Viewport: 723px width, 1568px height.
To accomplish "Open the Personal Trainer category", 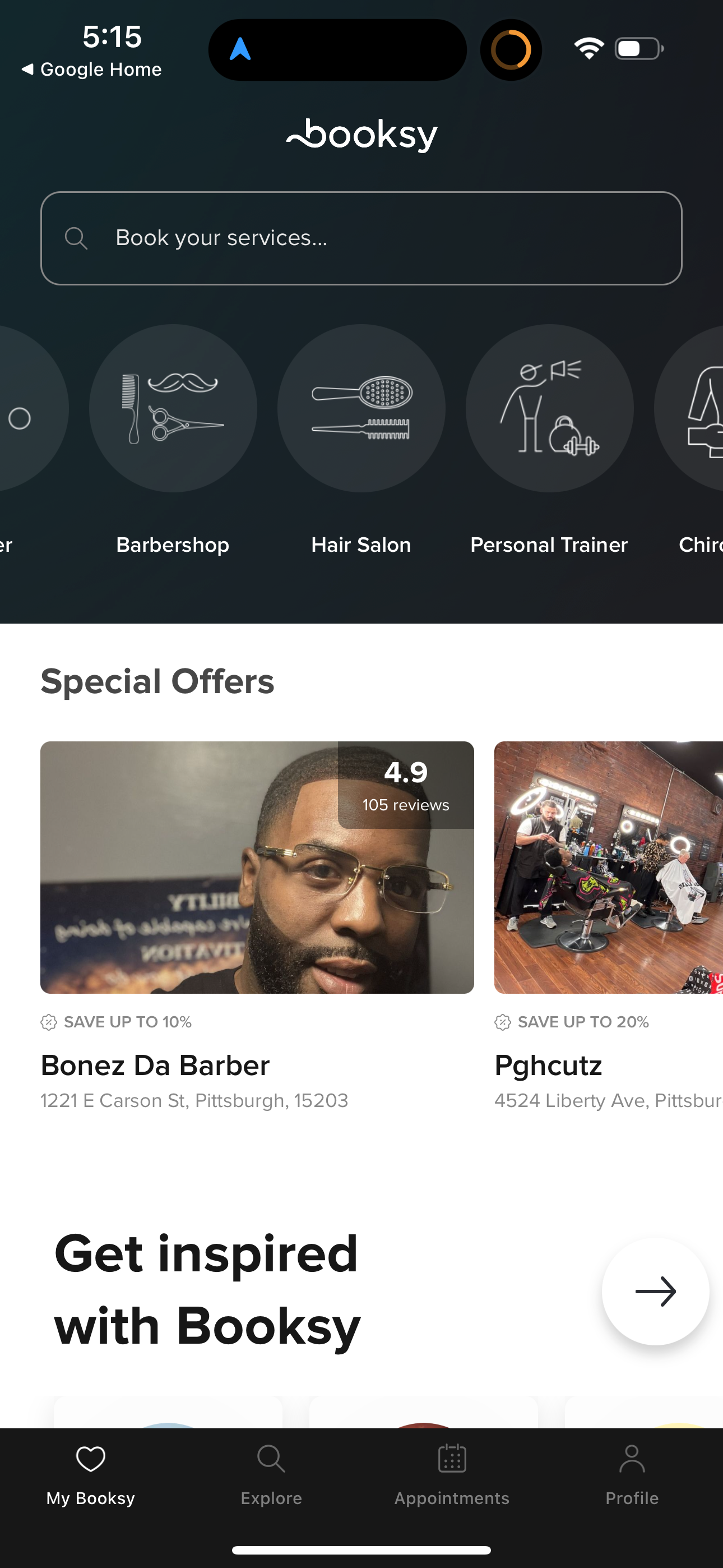I will coord(549,408).
